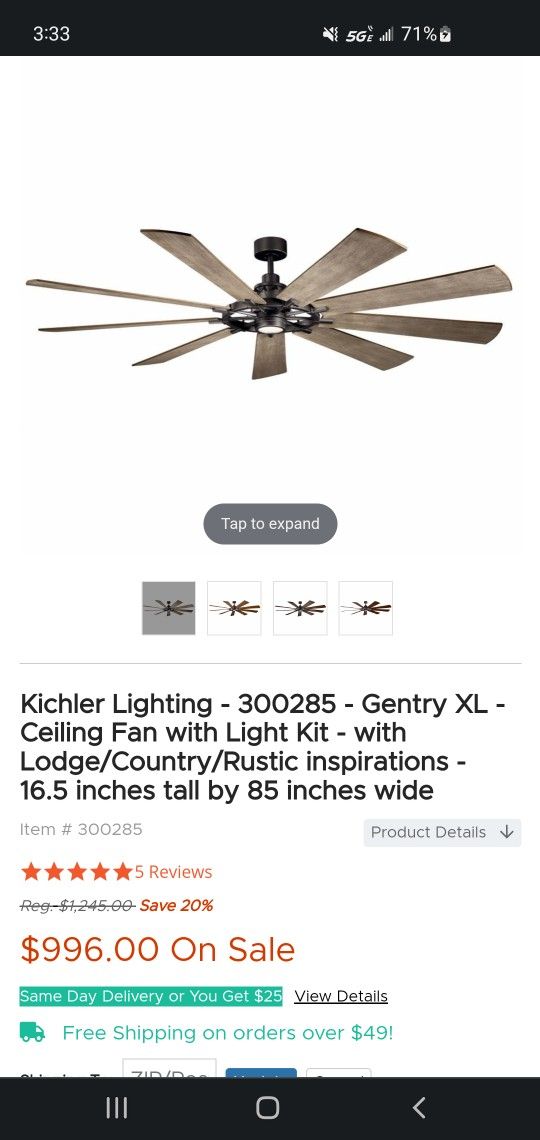Open the 5 Reviews link
This screenshot has height=1140, width=540.
(x=173, y=872)
